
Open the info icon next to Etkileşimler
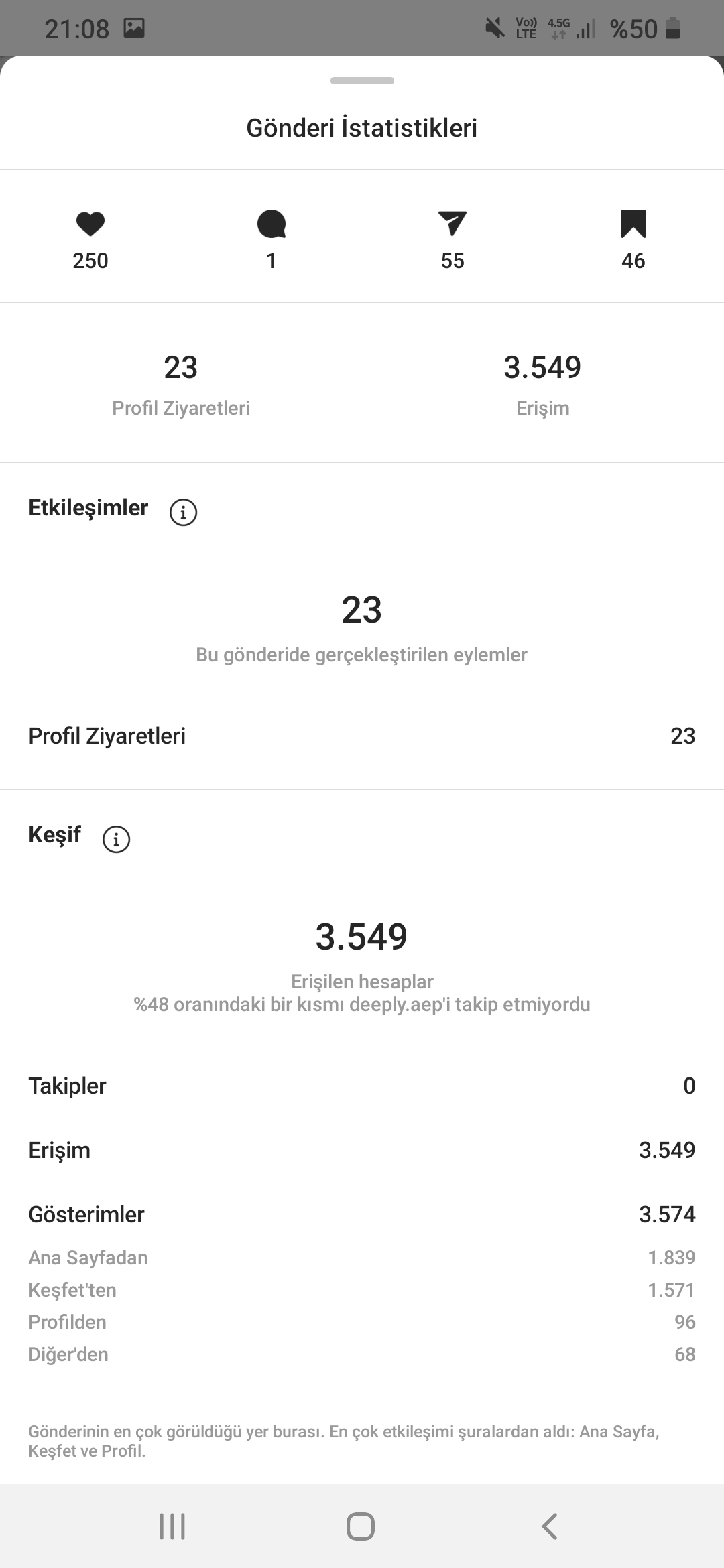coord(183,512)
